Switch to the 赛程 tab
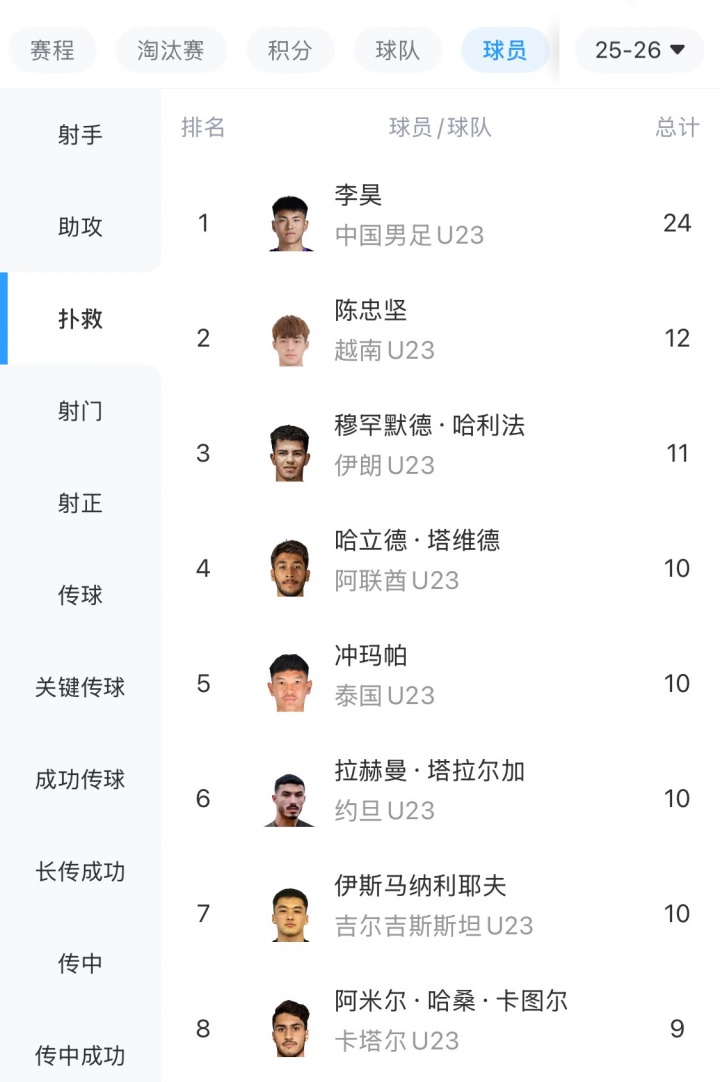The height and width of the screenshot is (1082, 720). tap(52, 50)
